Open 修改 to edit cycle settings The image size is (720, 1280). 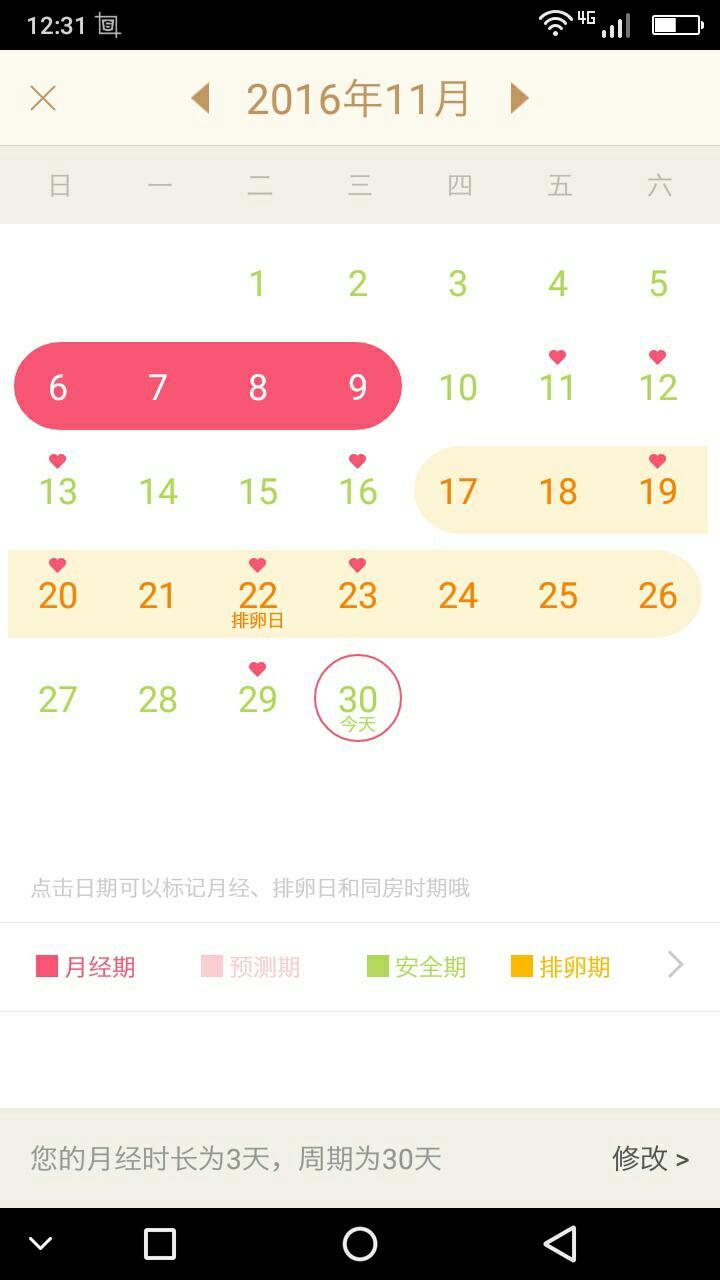[650, 1158]
